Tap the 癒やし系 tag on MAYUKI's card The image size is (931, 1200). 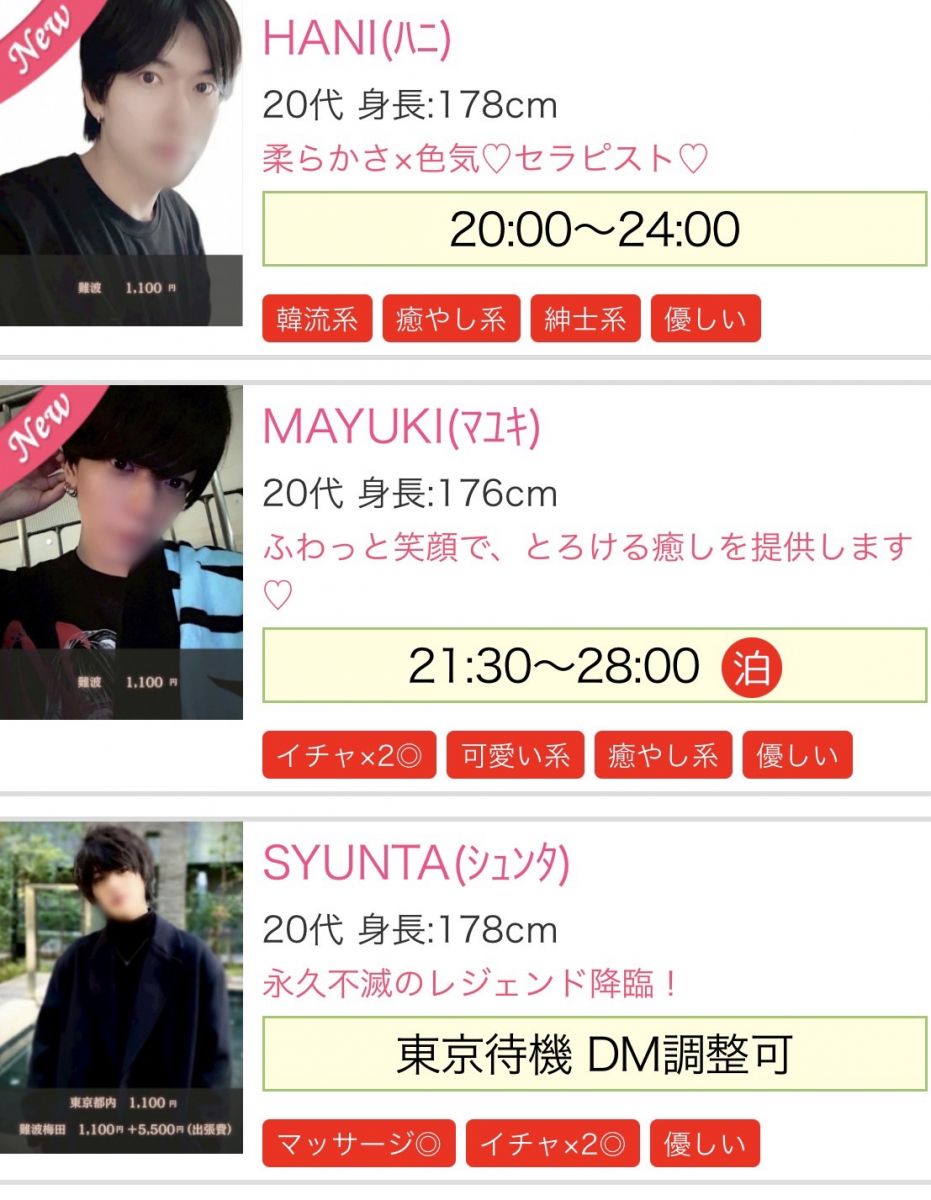click(663, 755)
